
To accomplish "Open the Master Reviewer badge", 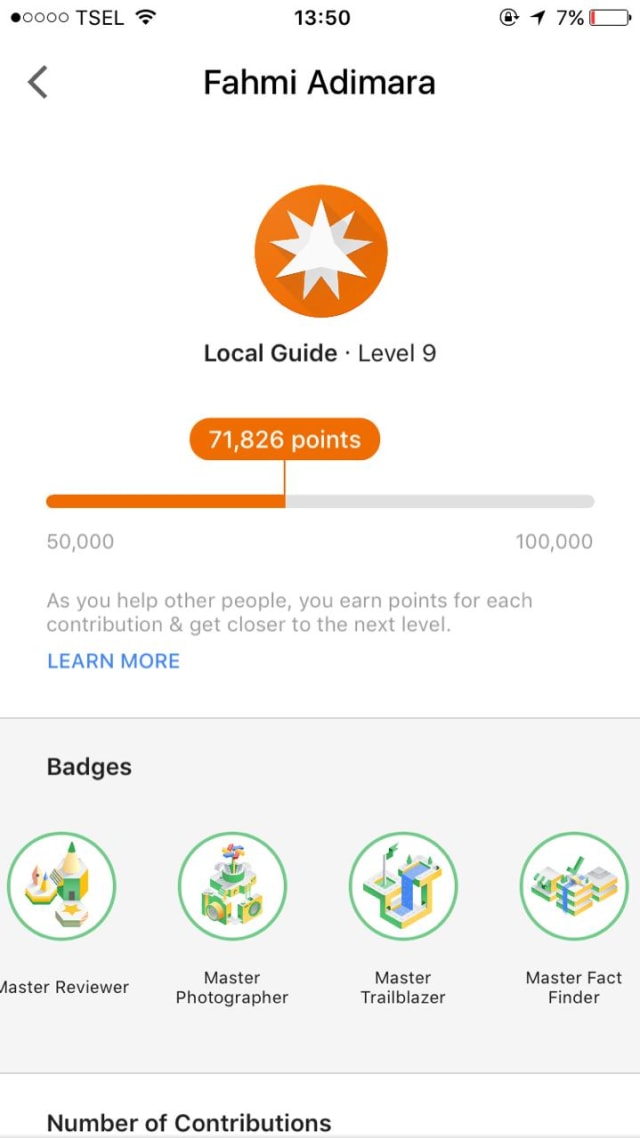I will pos(62,886).
